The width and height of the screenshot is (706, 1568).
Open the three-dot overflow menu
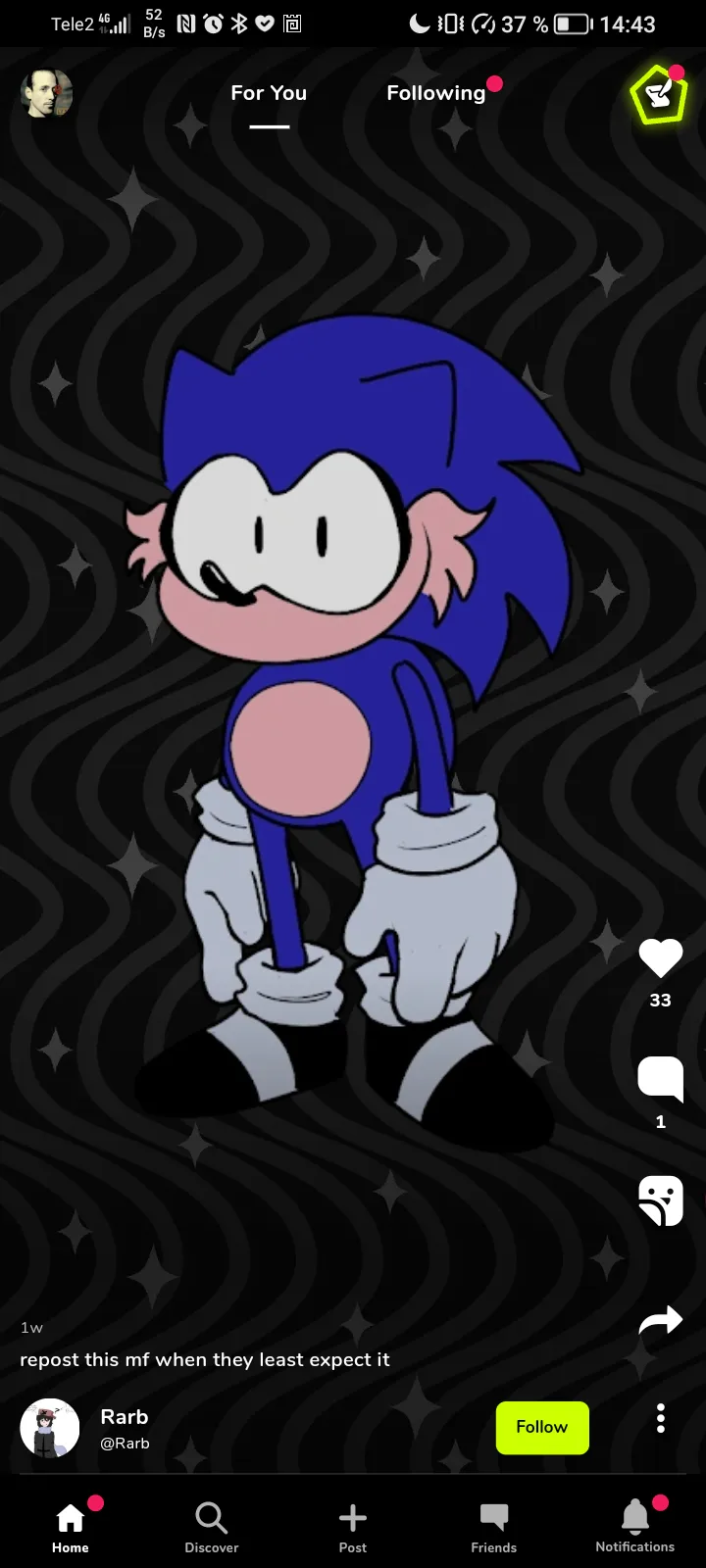coord(660,1418)
